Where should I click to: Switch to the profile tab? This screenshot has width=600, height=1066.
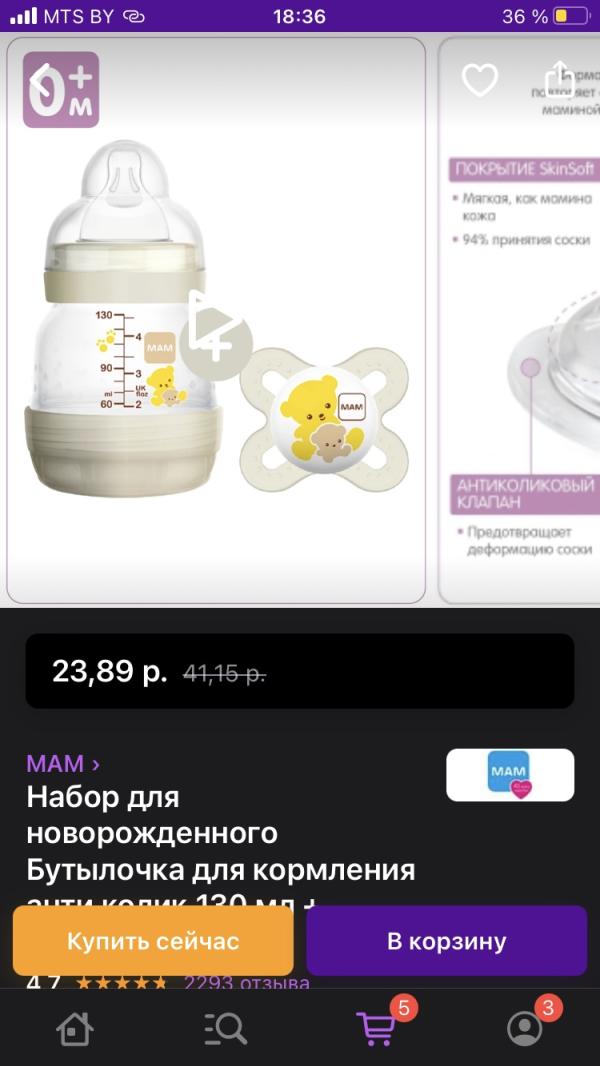(525, 1028)
